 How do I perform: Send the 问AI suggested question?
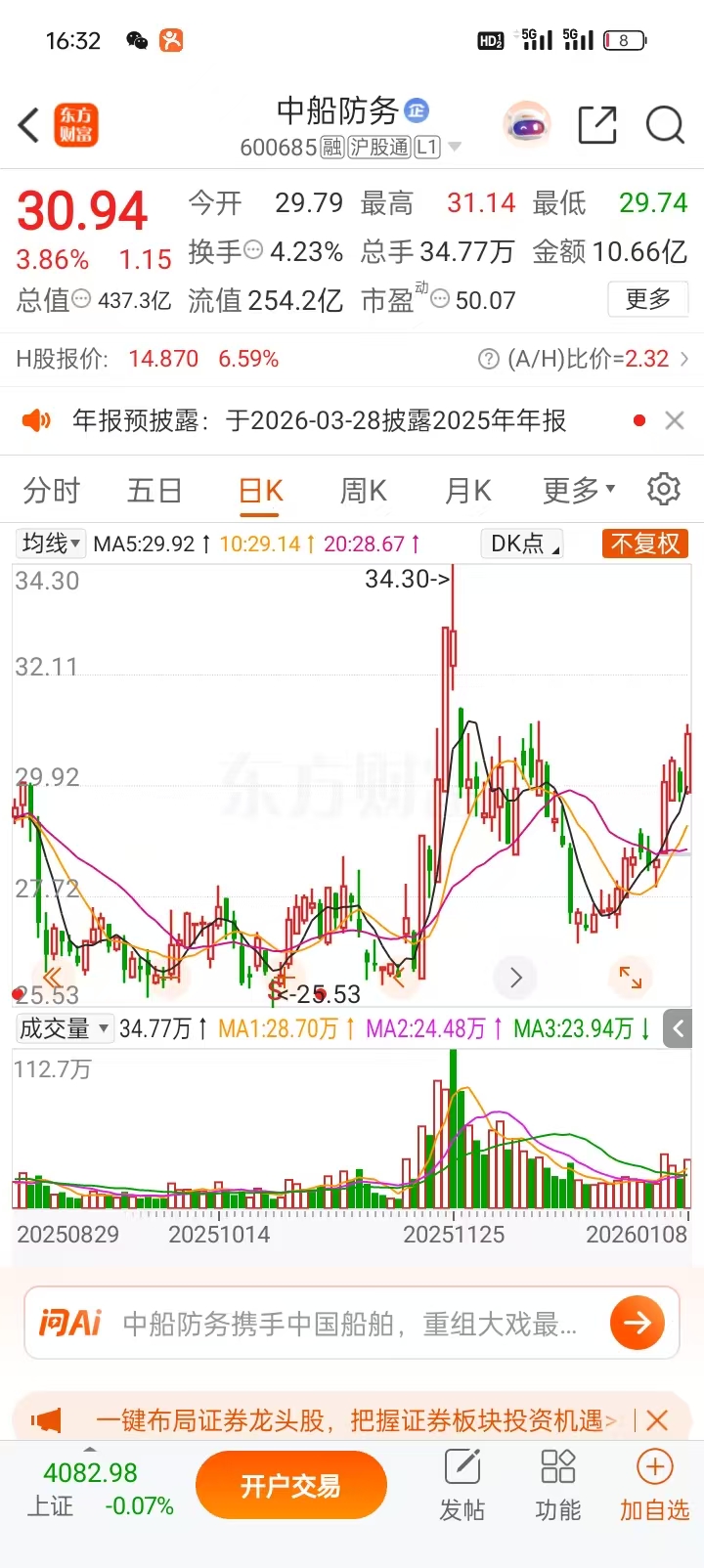coord(637,1323)
